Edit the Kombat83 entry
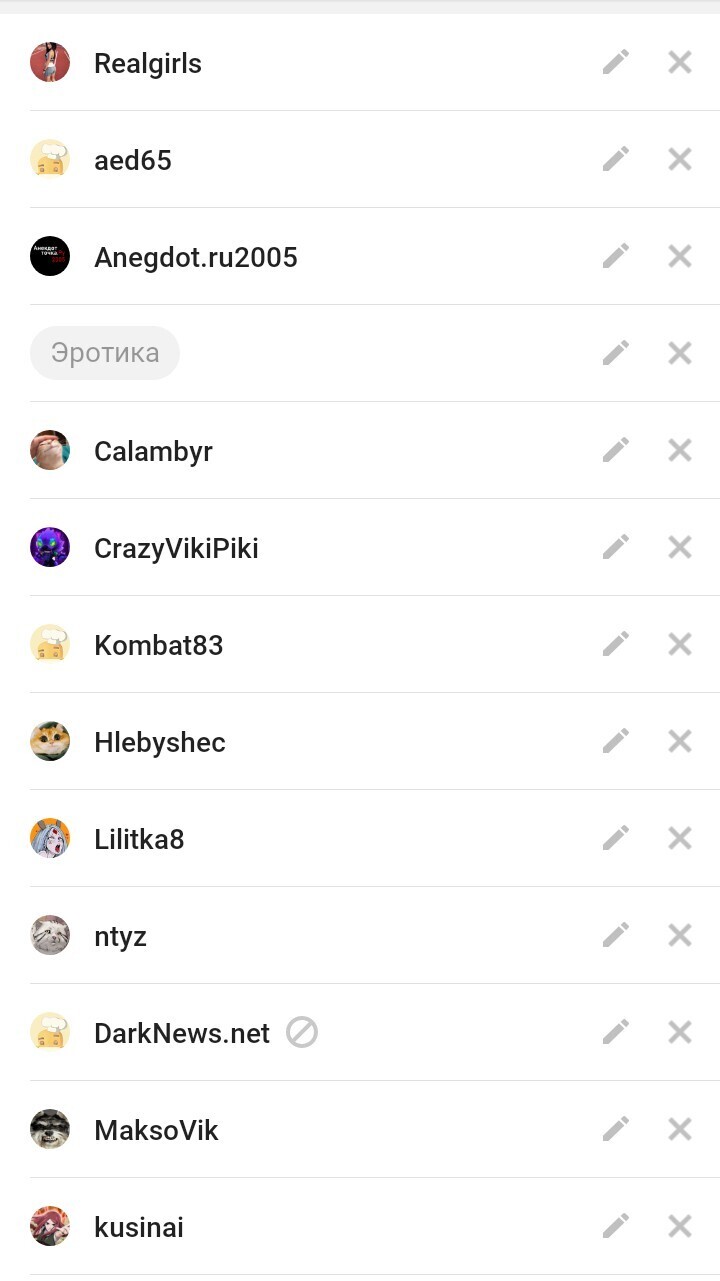The width and height of the screenshot is (720, 1281). click(616, 645)
